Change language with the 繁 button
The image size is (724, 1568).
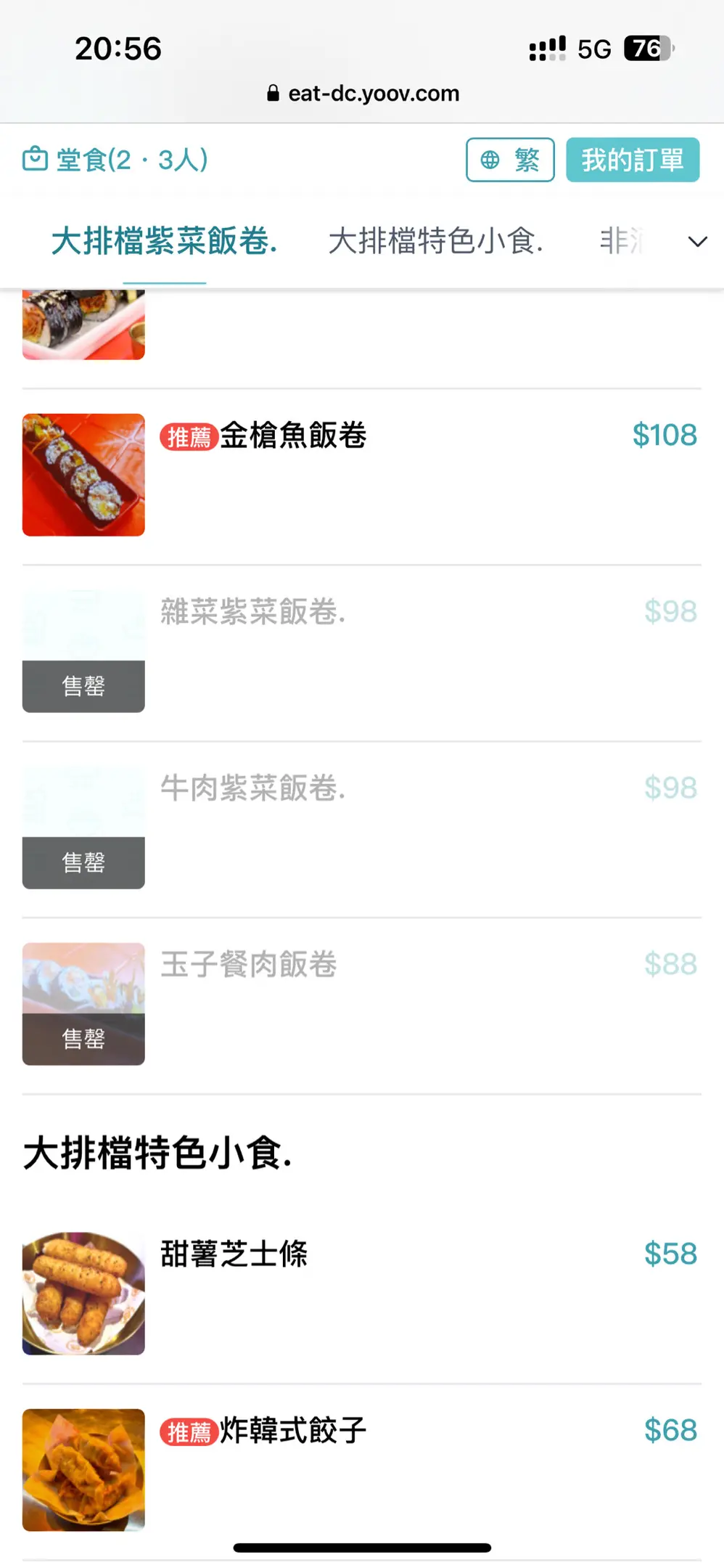(x=510, y=160)
